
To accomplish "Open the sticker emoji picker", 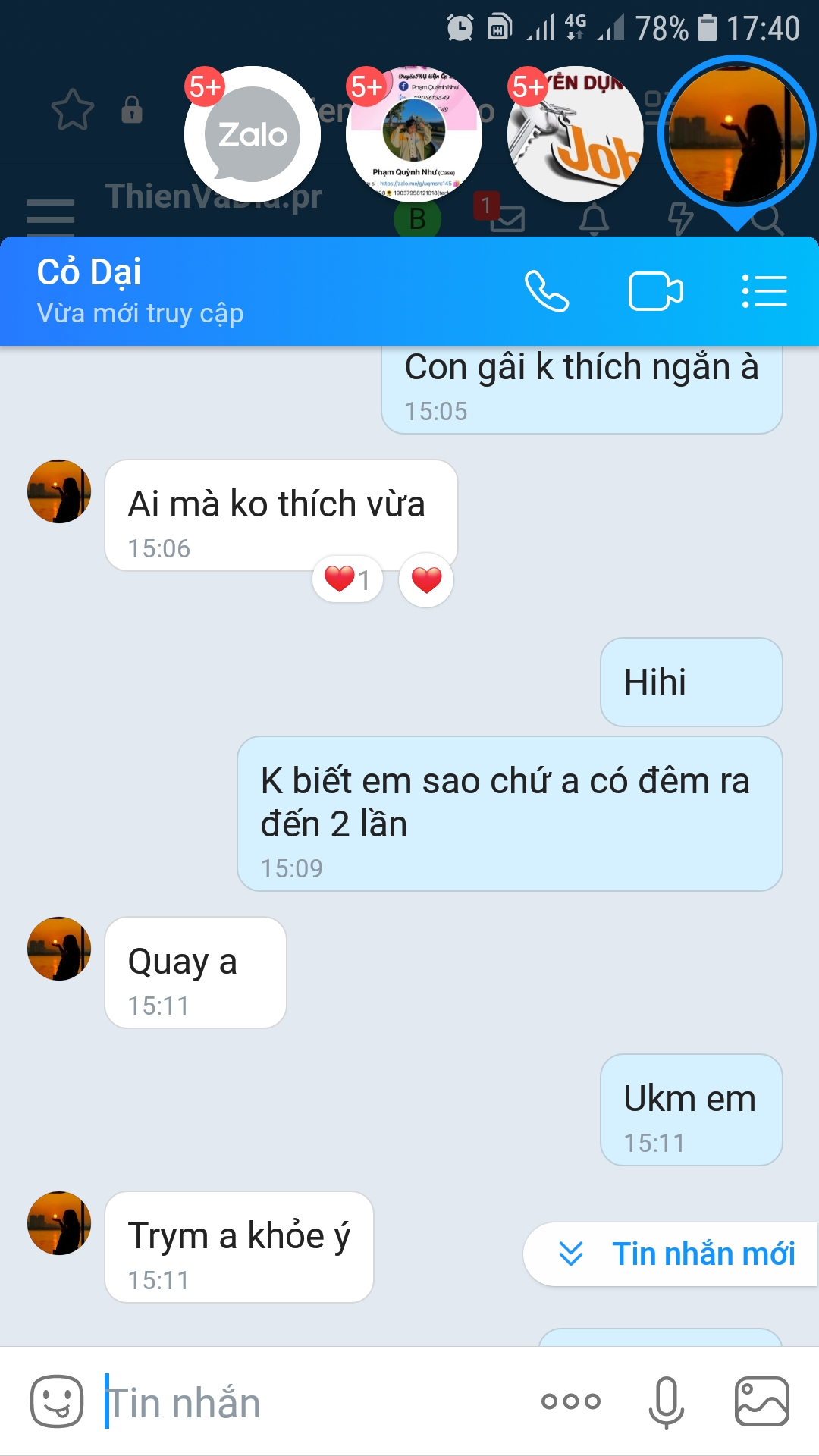I will pos(57,1401).
